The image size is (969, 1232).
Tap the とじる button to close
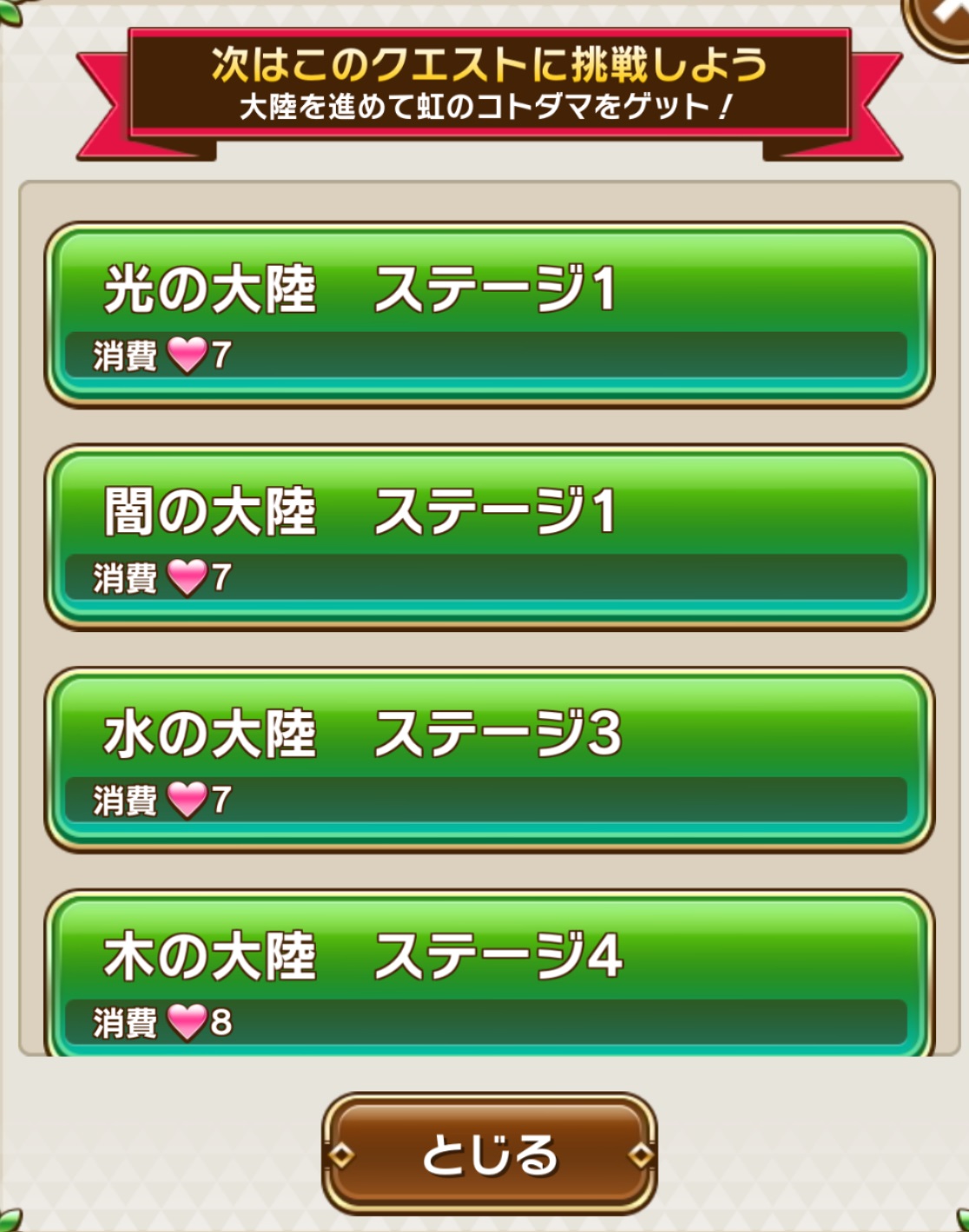point(489,1154)
